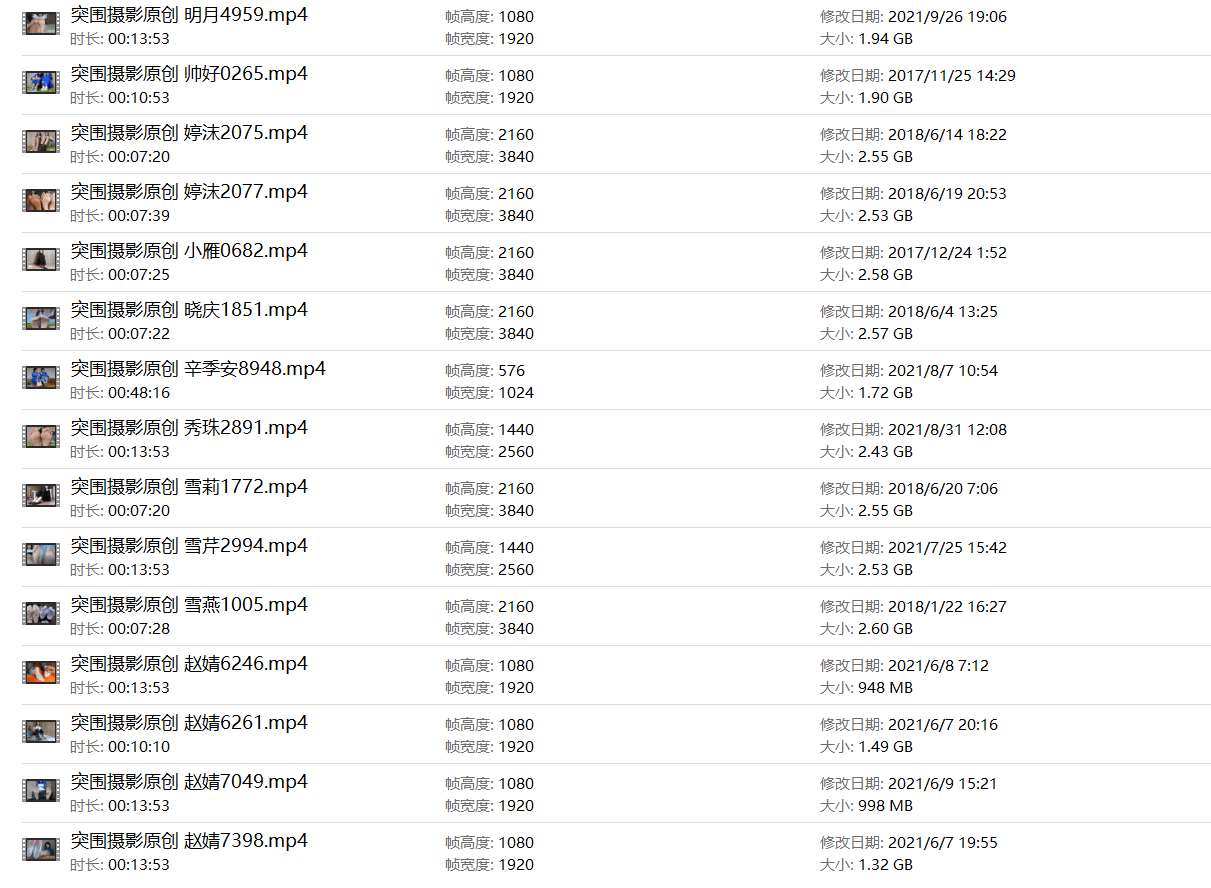Select the video 雪芹2994.mp4
The height and width of the screenshot is (888, 1211).
pyautogui.click(x=189, y=547)
